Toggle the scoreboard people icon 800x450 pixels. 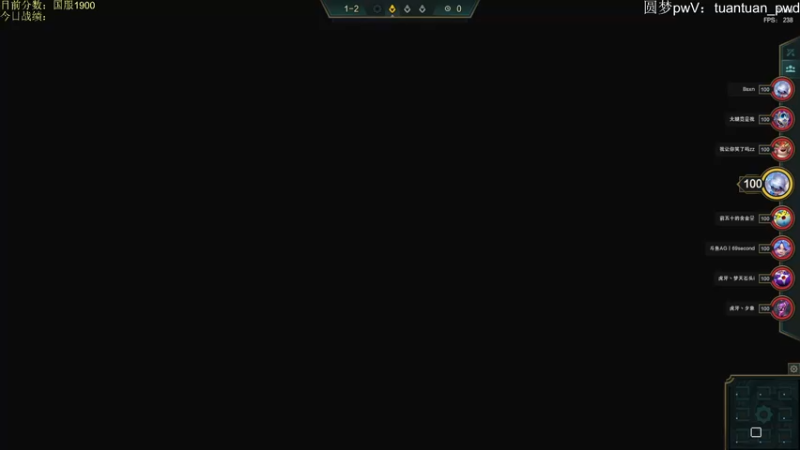pos(791,68)
